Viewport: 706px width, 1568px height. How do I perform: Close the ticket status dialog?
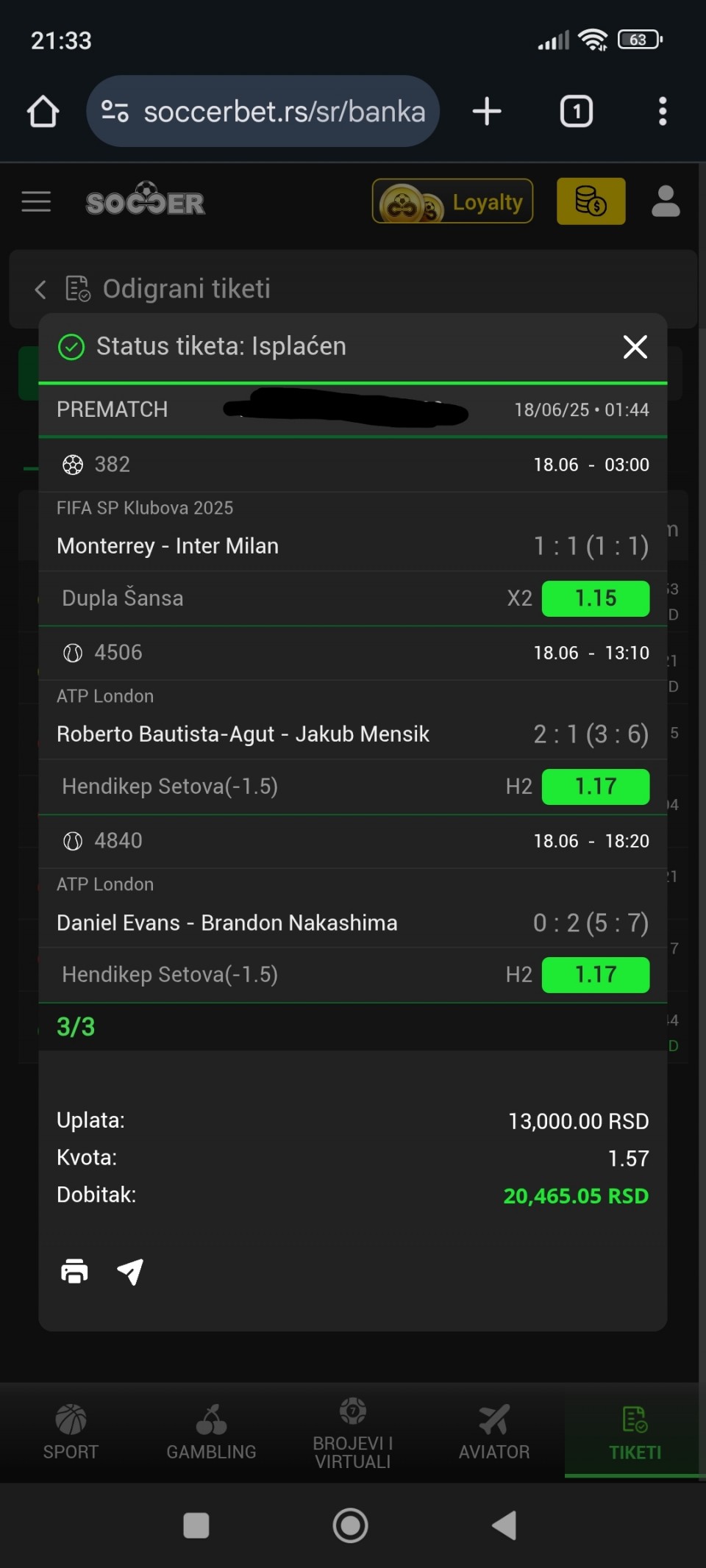click(635, 346)
